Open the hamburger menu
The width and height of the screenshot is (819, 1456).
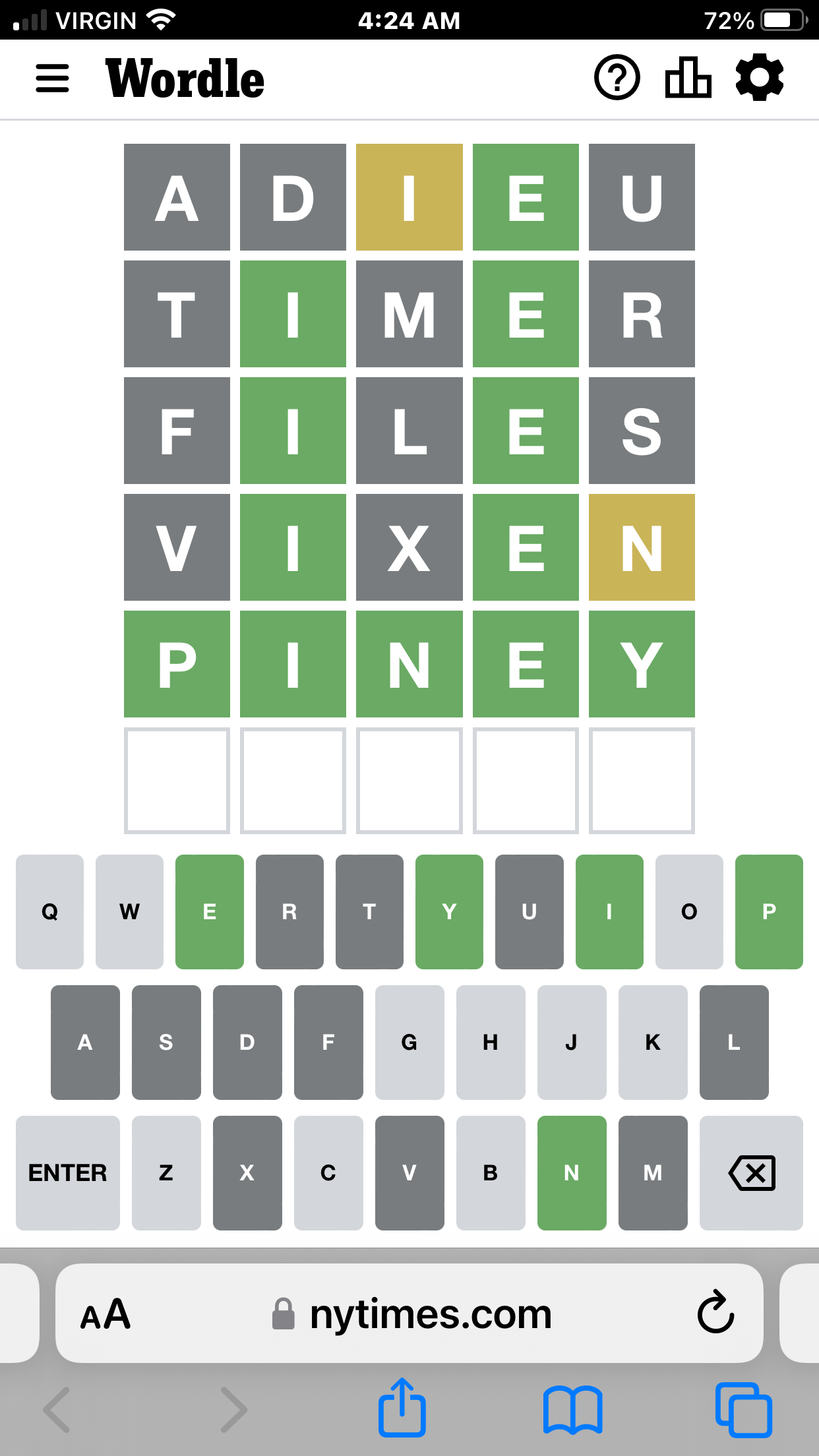click(x=52, y=78)
